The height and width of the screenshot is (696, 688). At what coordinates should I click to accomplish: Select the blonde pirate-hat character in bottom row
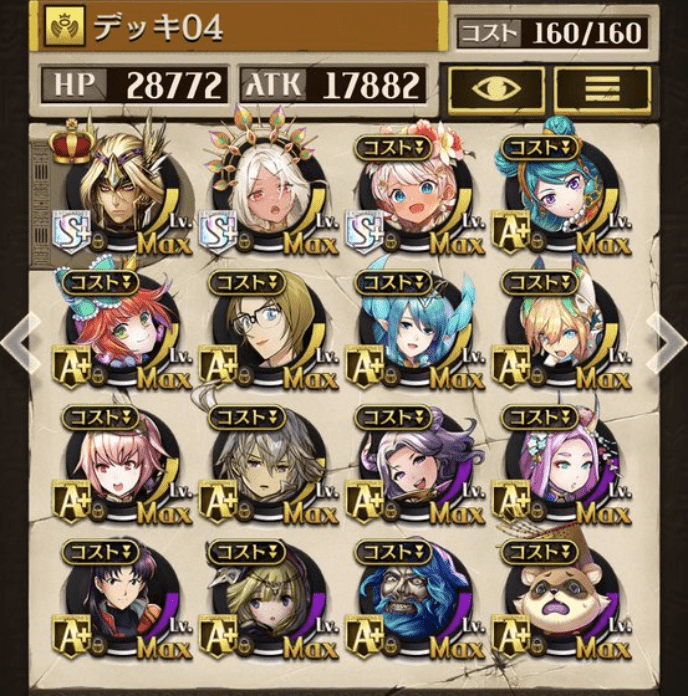coord(265,606)
